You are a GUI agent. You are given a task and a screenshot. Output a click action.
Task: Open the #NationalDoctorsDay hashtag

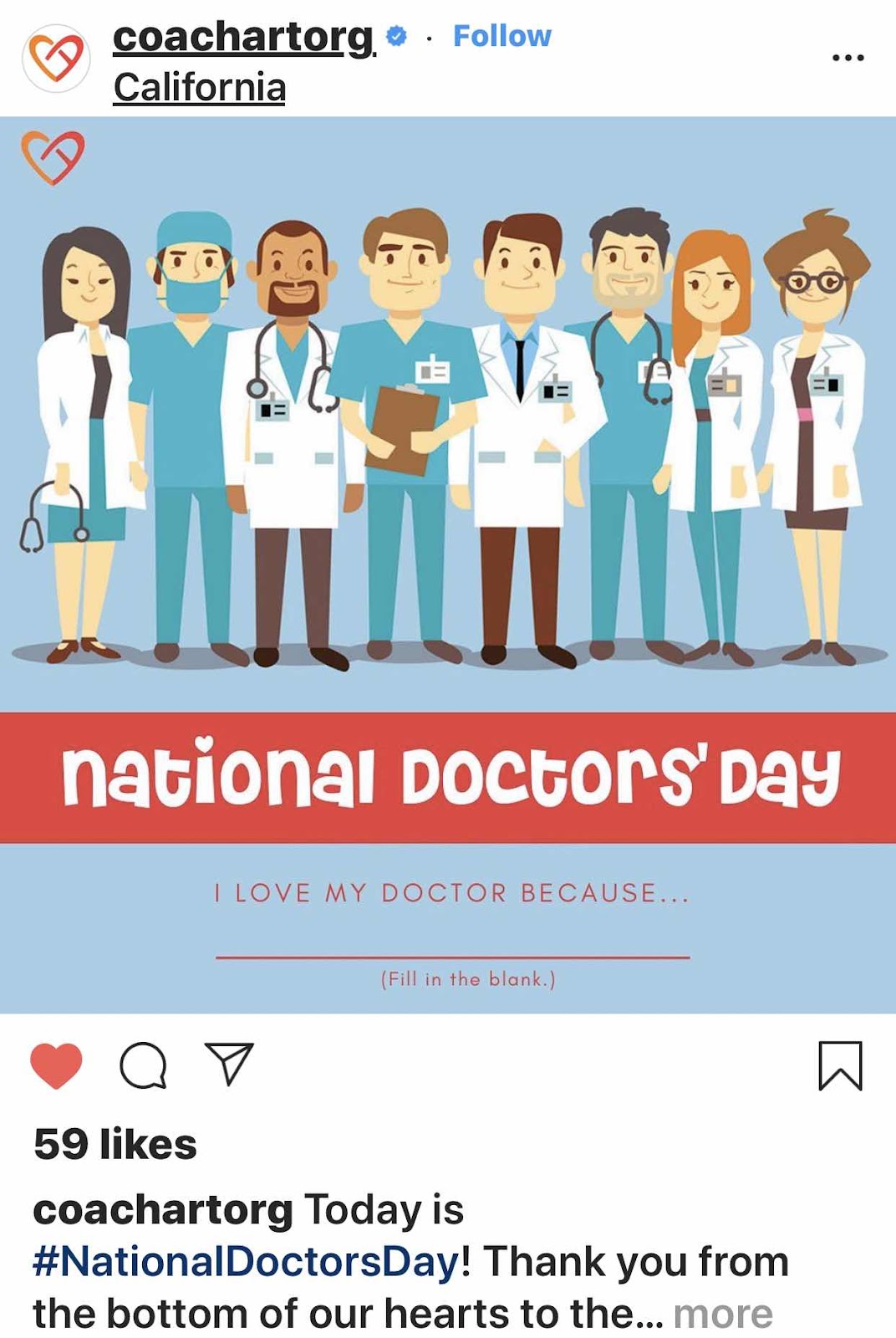pos(247,1261)
